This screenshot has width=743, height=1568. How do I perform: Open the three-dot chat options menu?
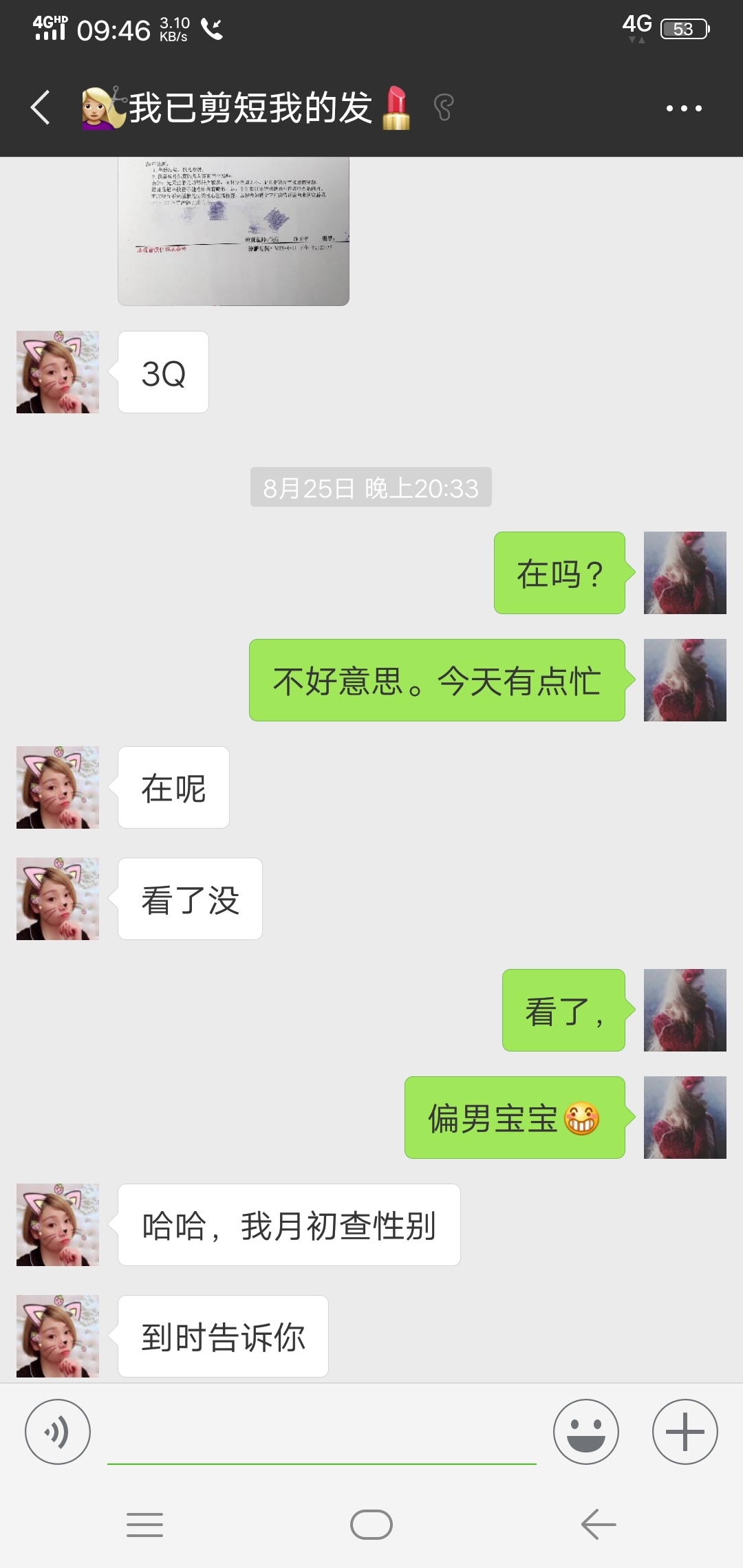coord(684,108)
